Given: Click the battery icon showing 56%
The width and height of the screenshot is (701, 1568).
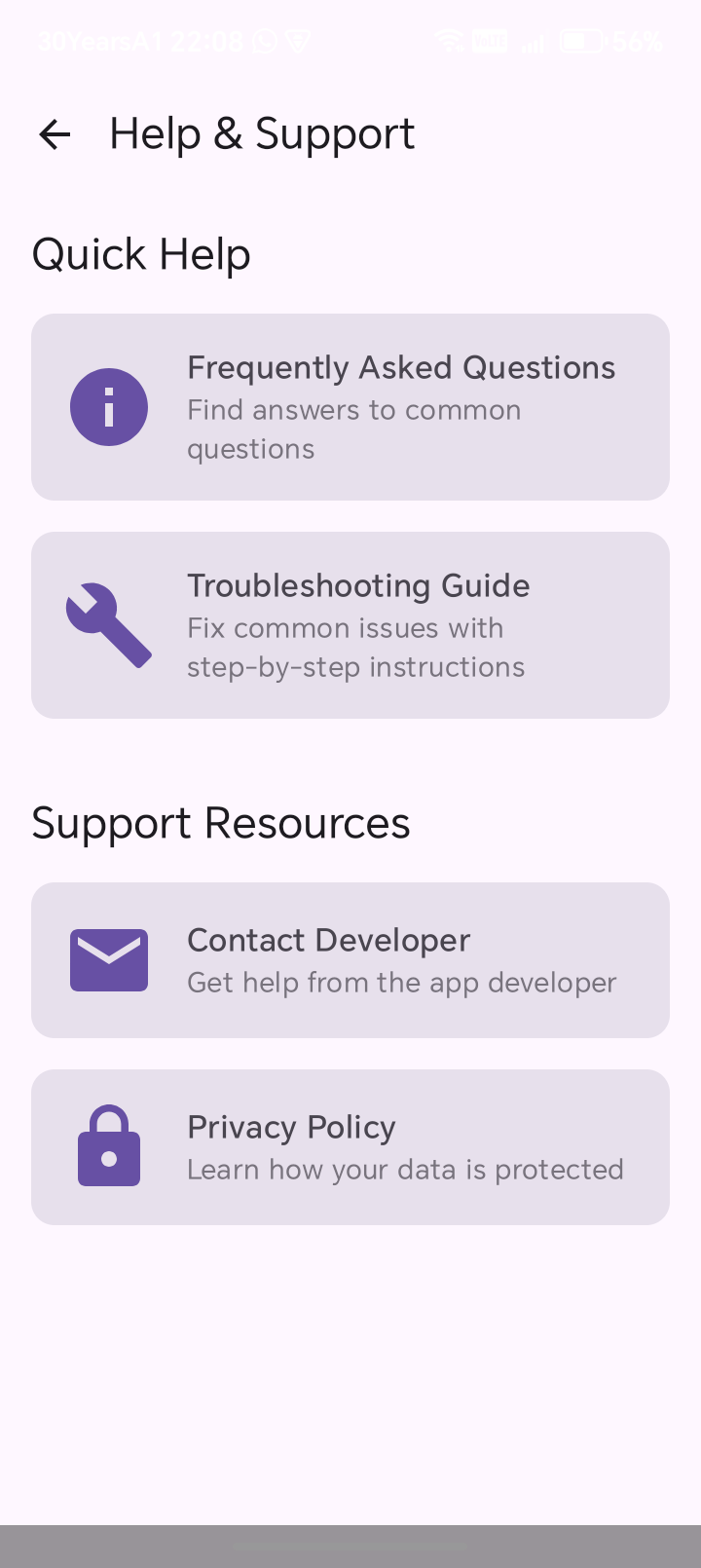Looking at the screenshot, I should (x=579, y=41).
